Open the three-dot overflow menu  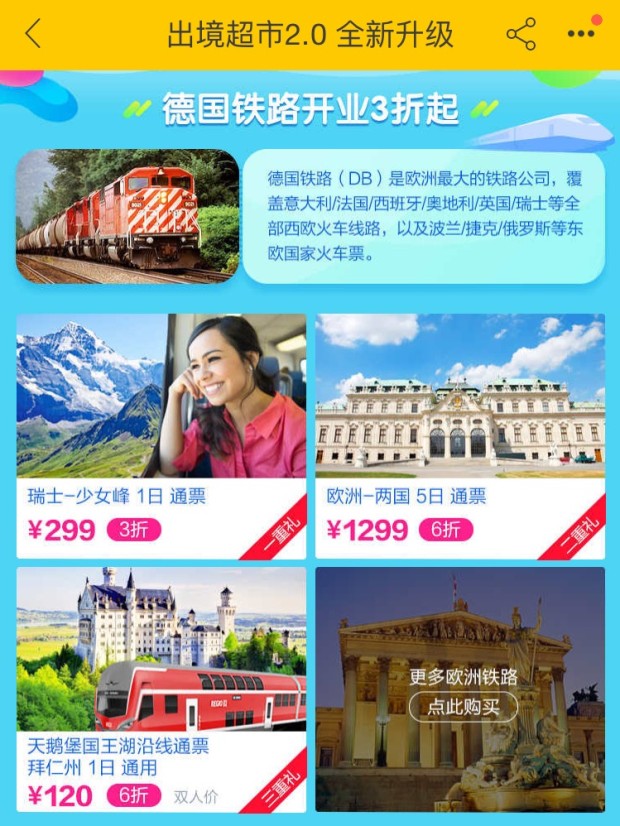581,34
